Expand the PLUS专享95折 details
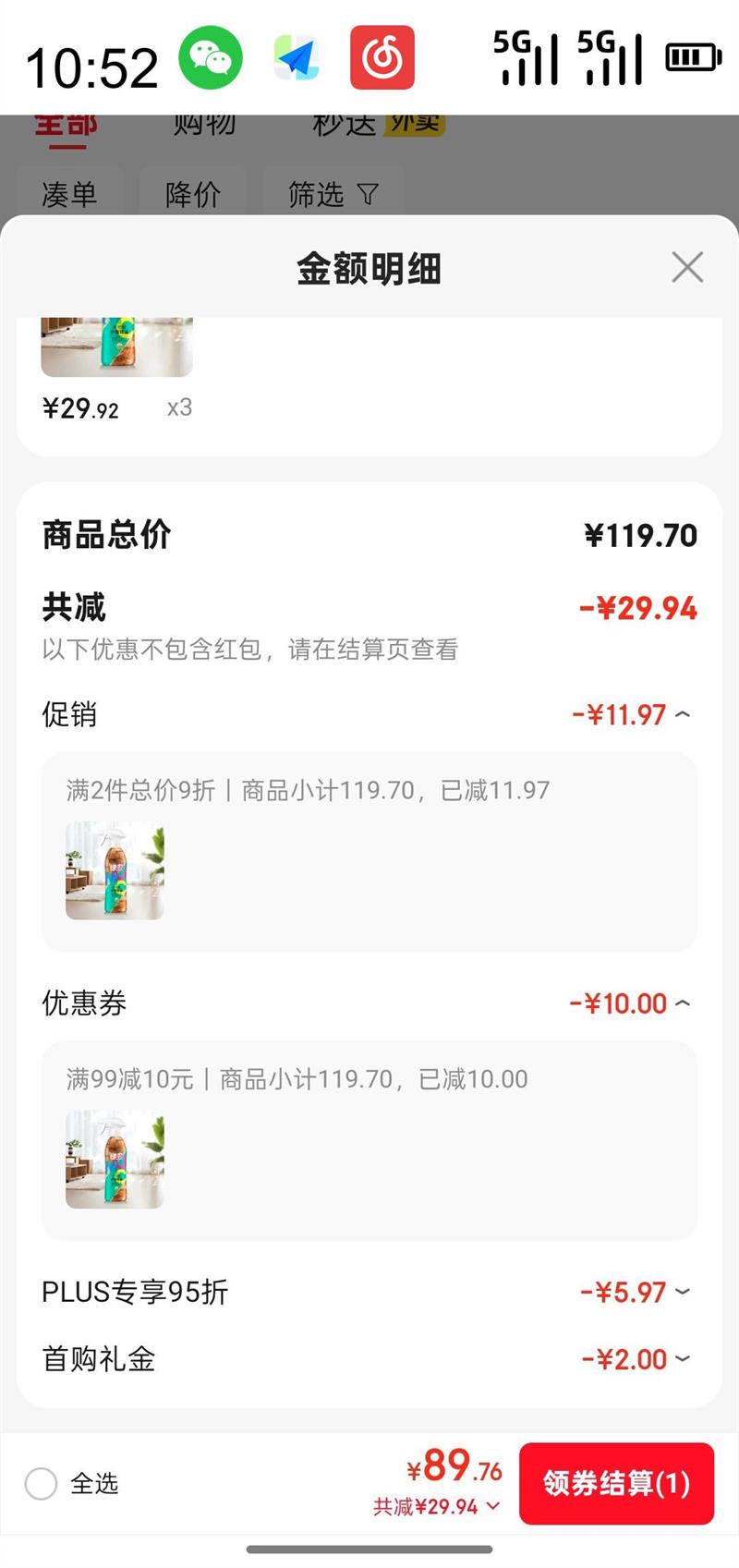This screenshot has width=739, height=1568. coord(683,1292)
